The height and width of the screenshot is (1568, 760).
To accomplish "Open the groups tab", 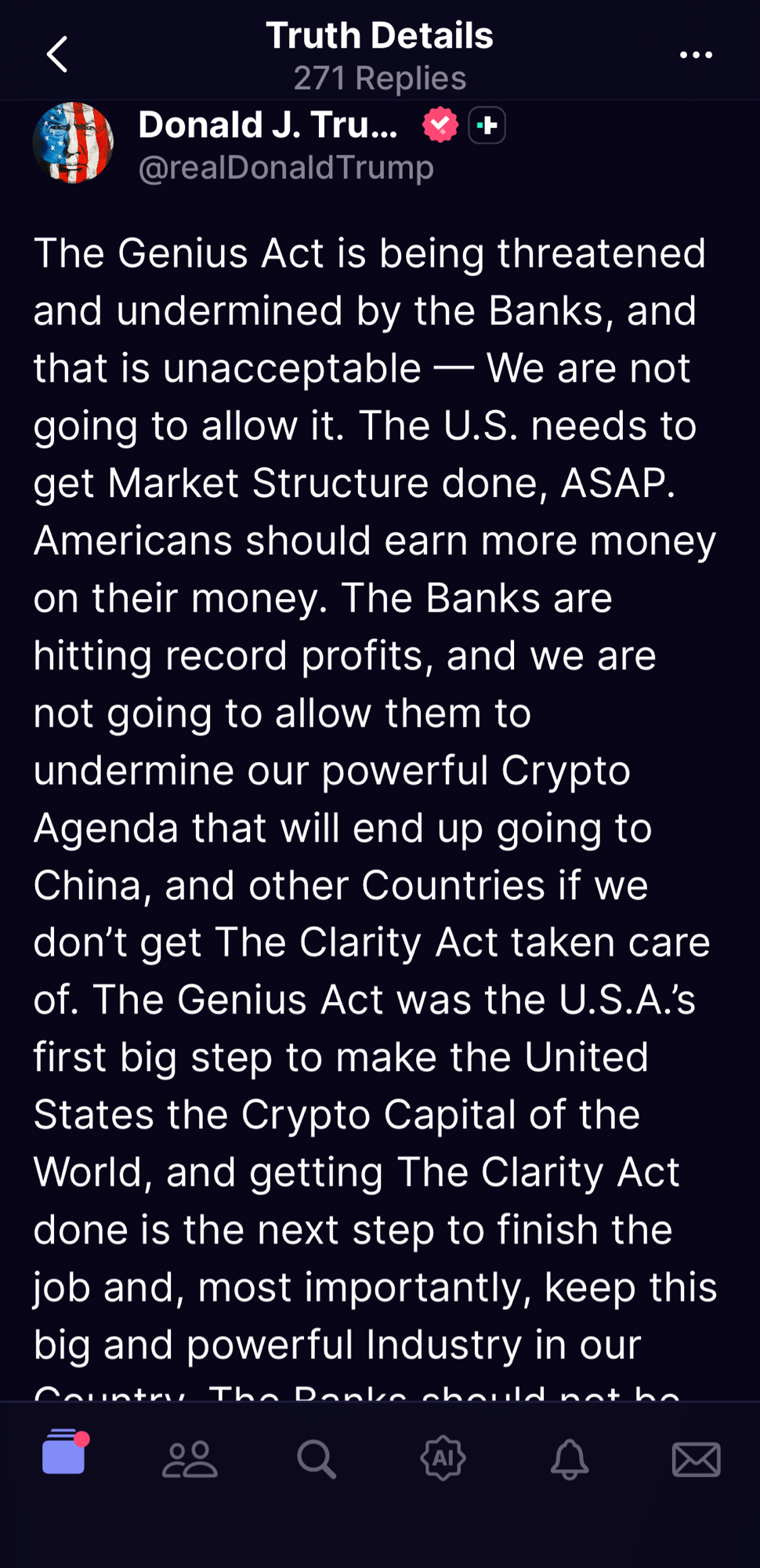I will click(190, 1459).
